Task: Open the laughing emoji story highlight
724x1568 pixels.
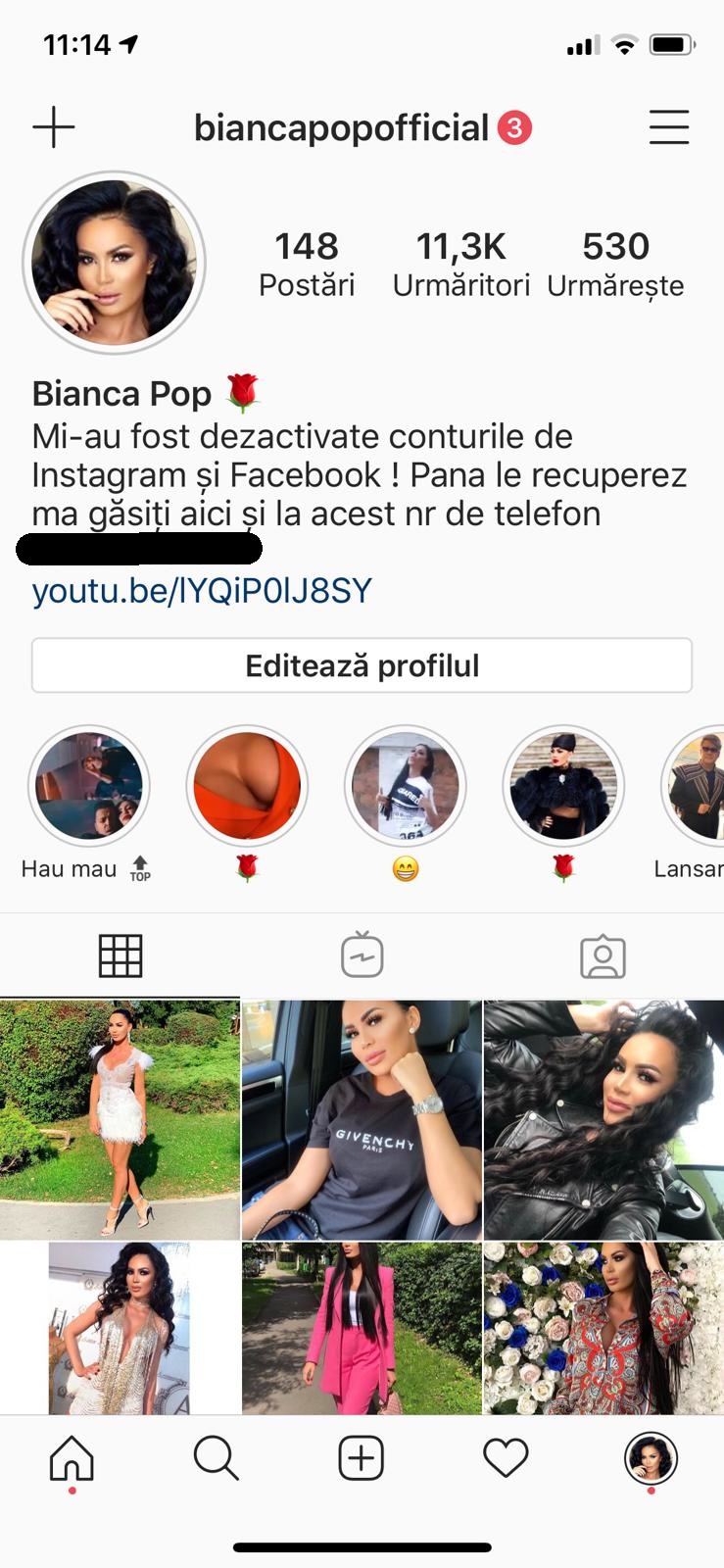Action: point(405,786)
